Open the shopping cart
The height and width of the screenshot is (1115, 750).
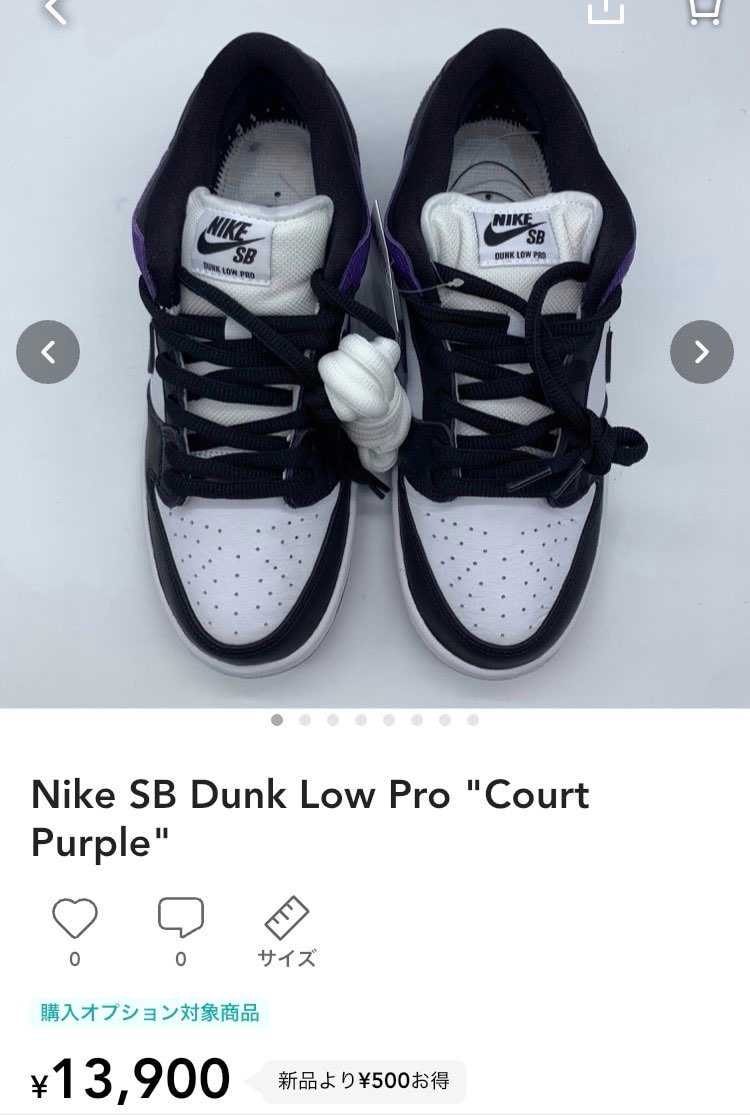pyautogui.click(x=706, y=10)
